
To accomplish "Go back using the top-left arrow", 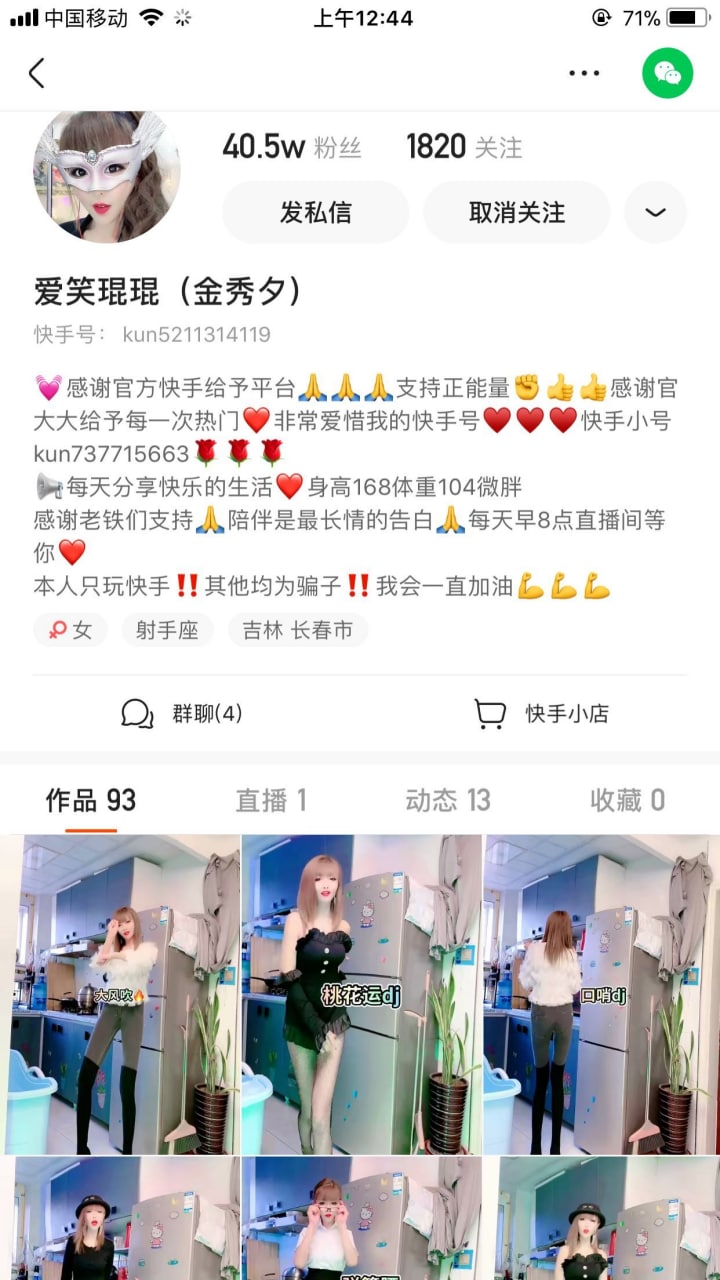I will pyautogui.click(x=37, y=73).
